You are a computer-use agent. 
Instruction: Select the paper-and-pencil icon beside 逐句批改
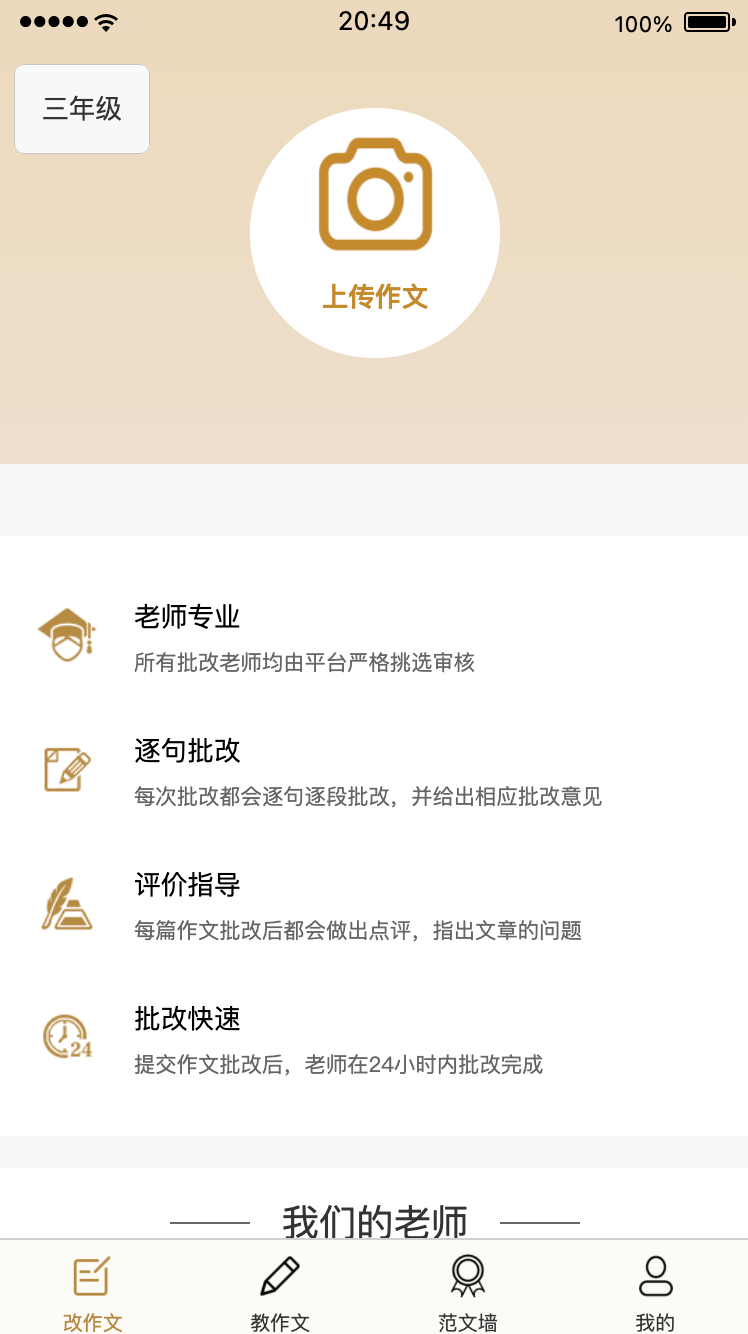pyautogui.click(x=65, y=770)
